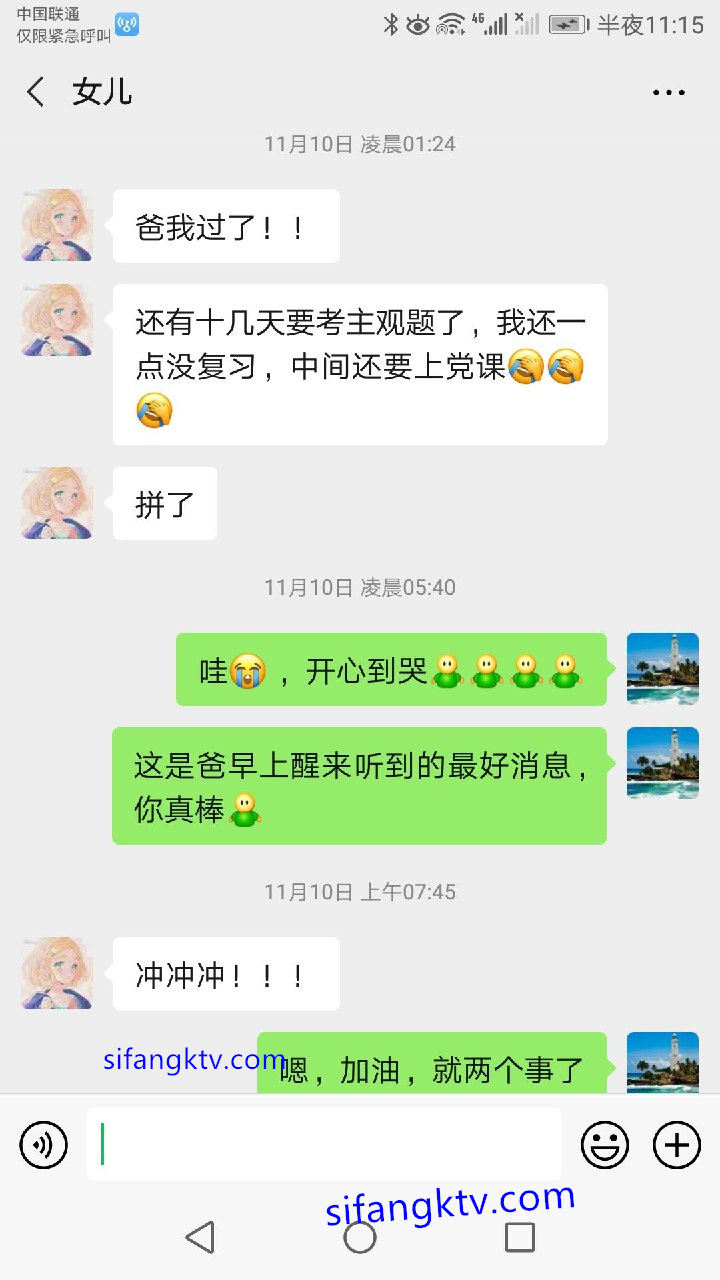Tap daughter's avatar beside 爸我过了
720x1280 pixels.
(x=57, y=225)
